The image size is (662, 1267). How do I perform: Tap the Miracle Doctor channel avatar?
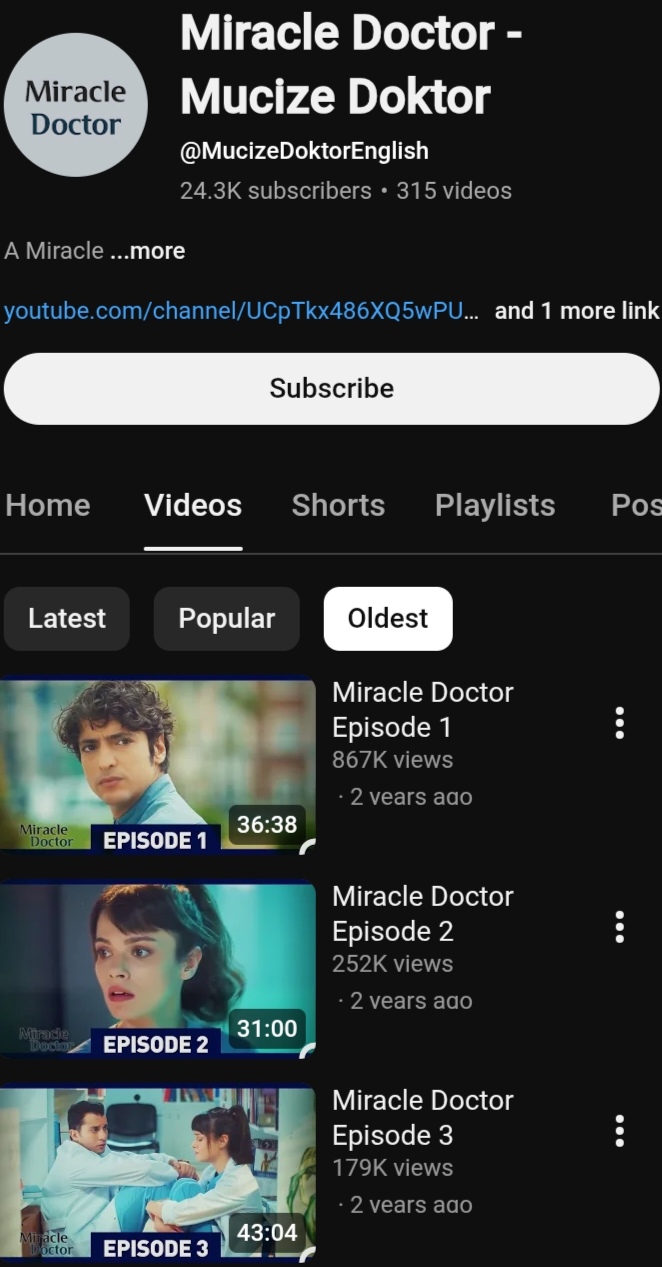tap(76, 106)
